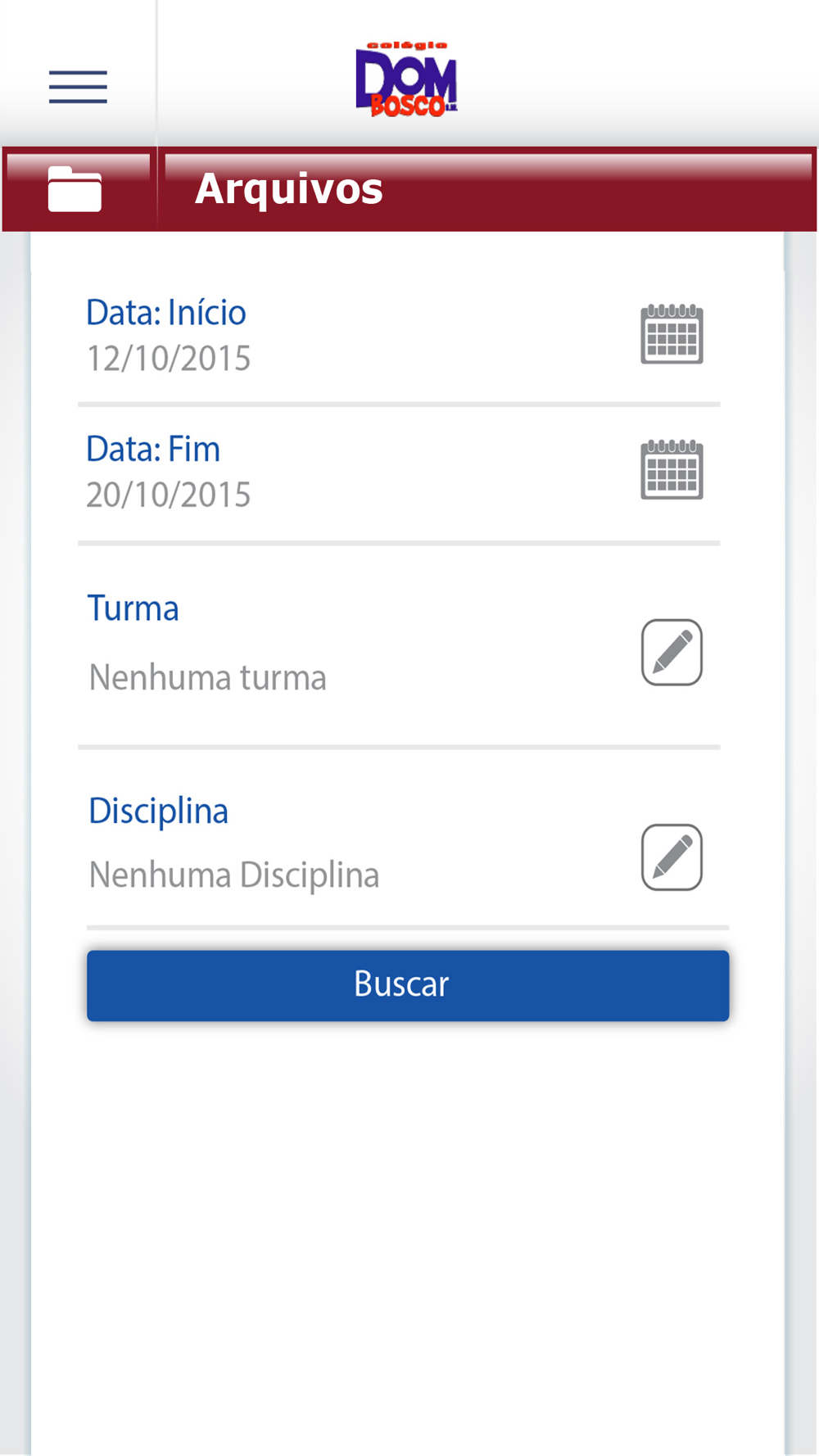Open the hamburger drawer menu

(x=78, y=87)
